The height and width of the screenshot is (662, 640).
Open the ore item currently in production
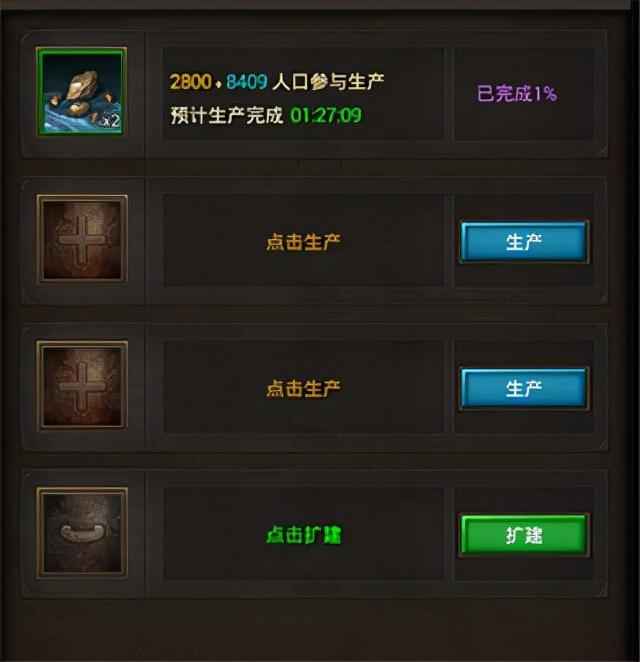tap(82, 92)
